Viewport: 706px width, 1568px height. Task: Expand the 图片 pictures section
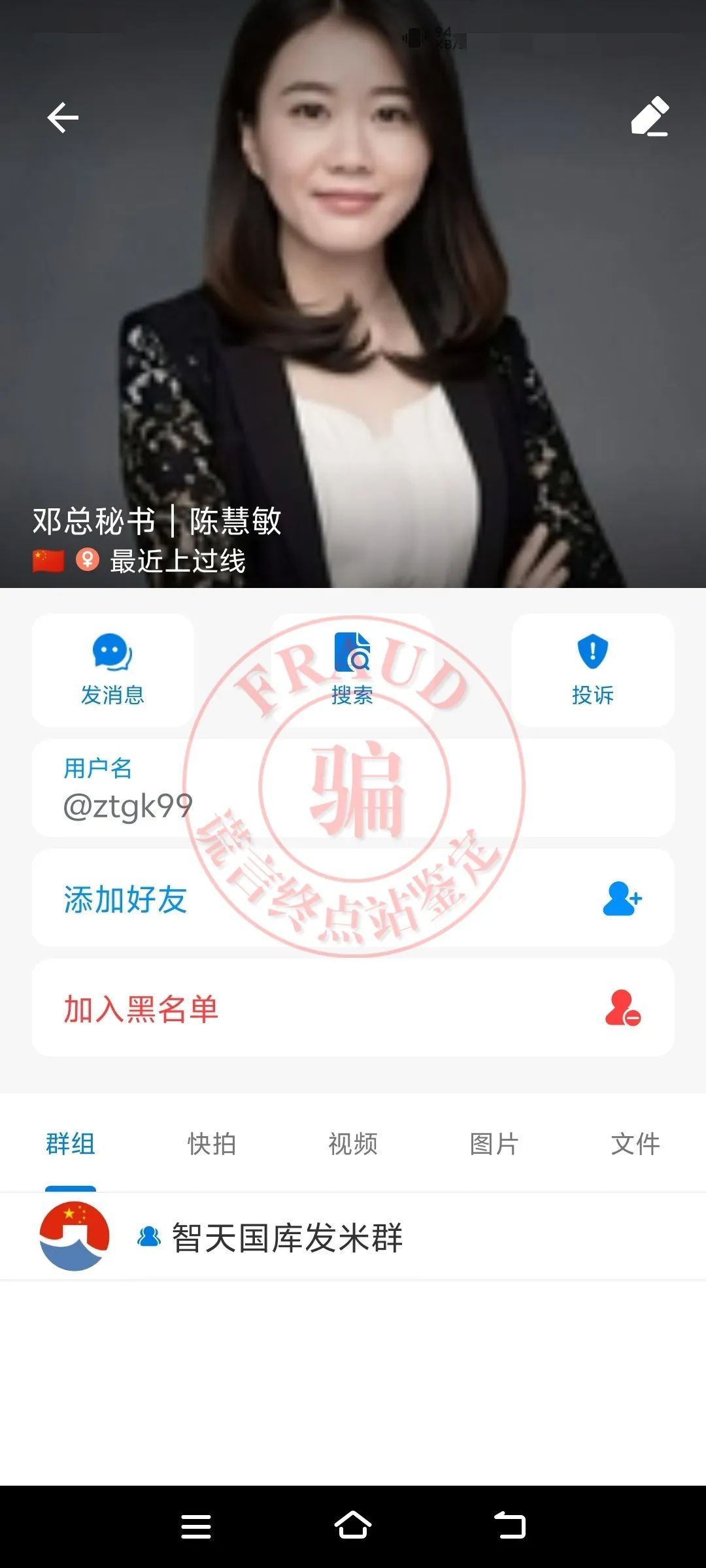494,1143
